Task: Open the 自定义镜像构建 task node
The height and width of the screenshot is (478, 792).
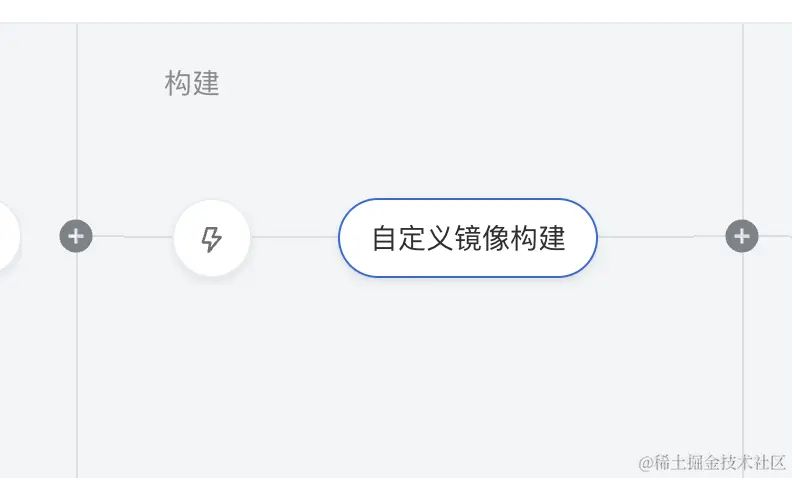Action: click(468, 238)
